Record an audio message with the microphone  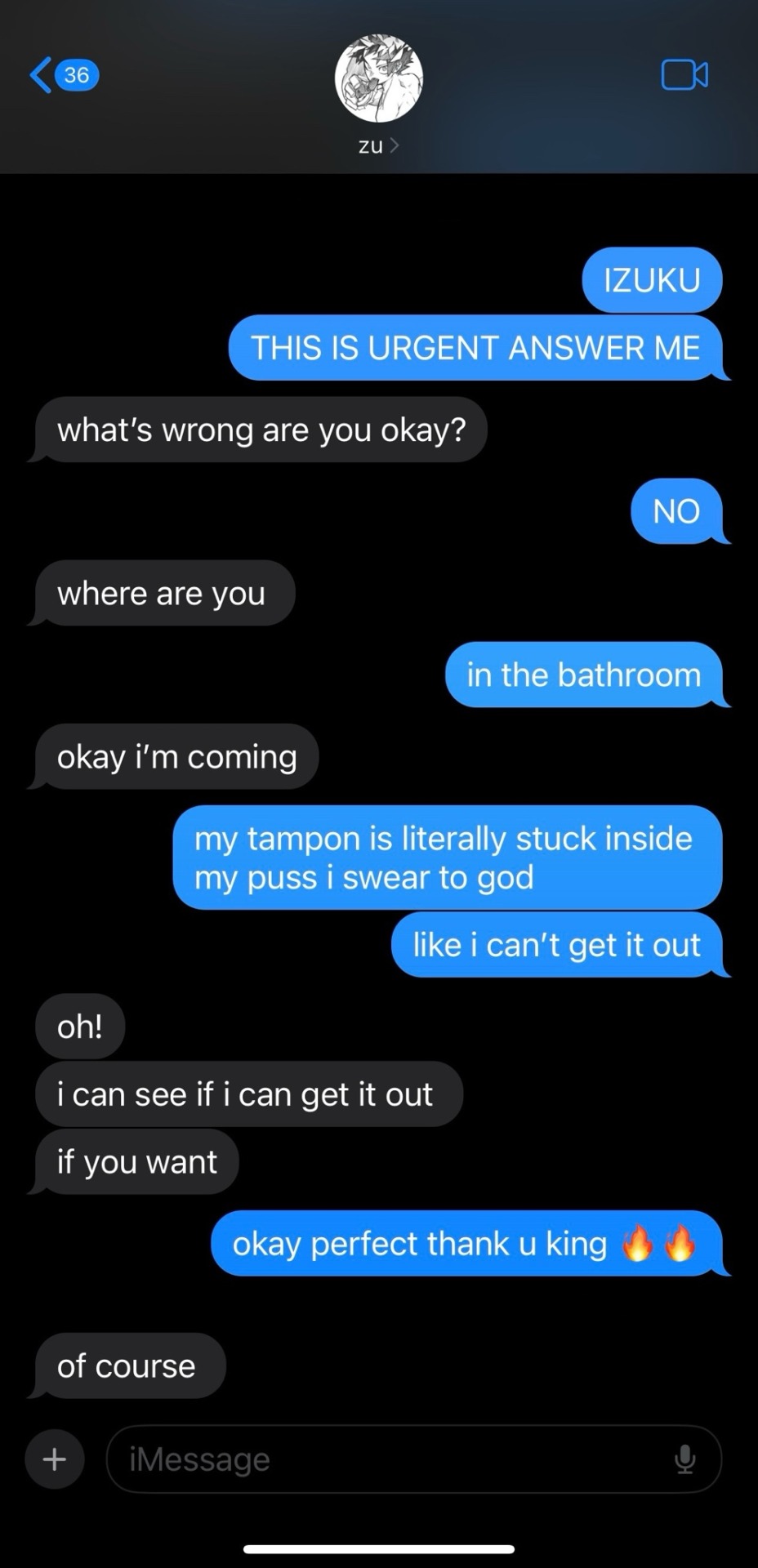click(685, 1459)
